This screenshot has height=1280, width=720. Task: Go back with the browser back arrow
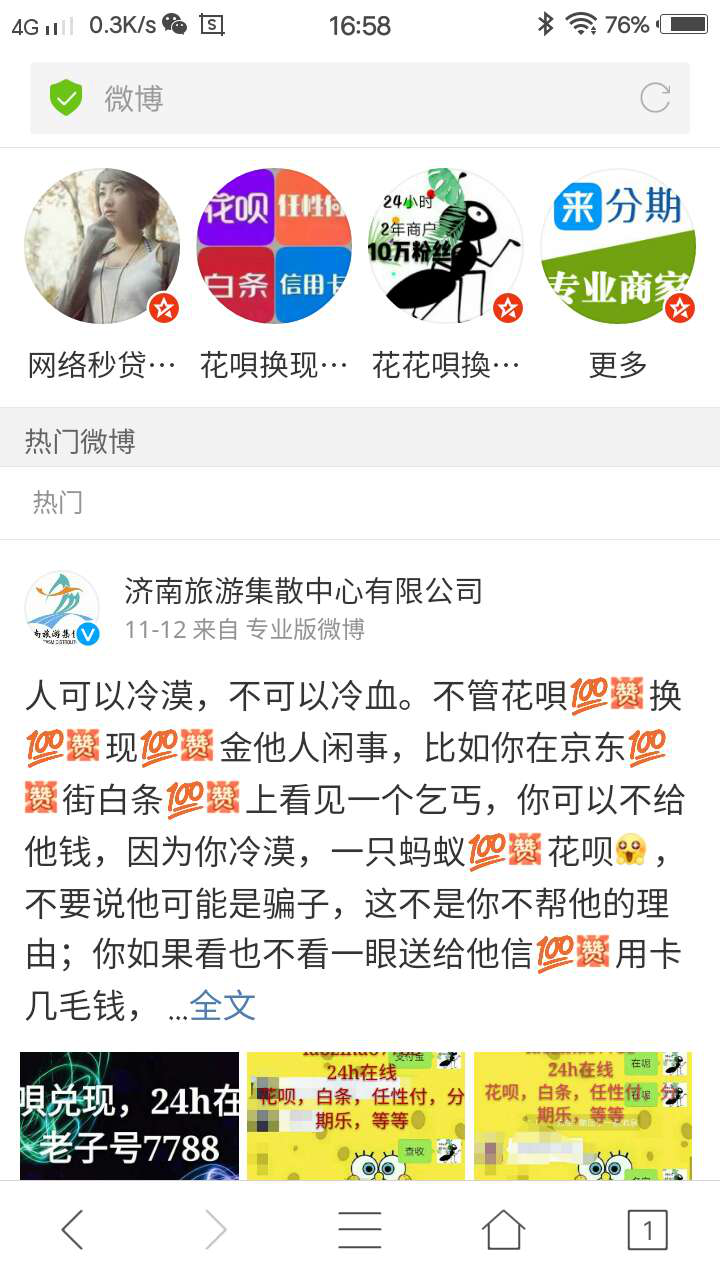72,1230
